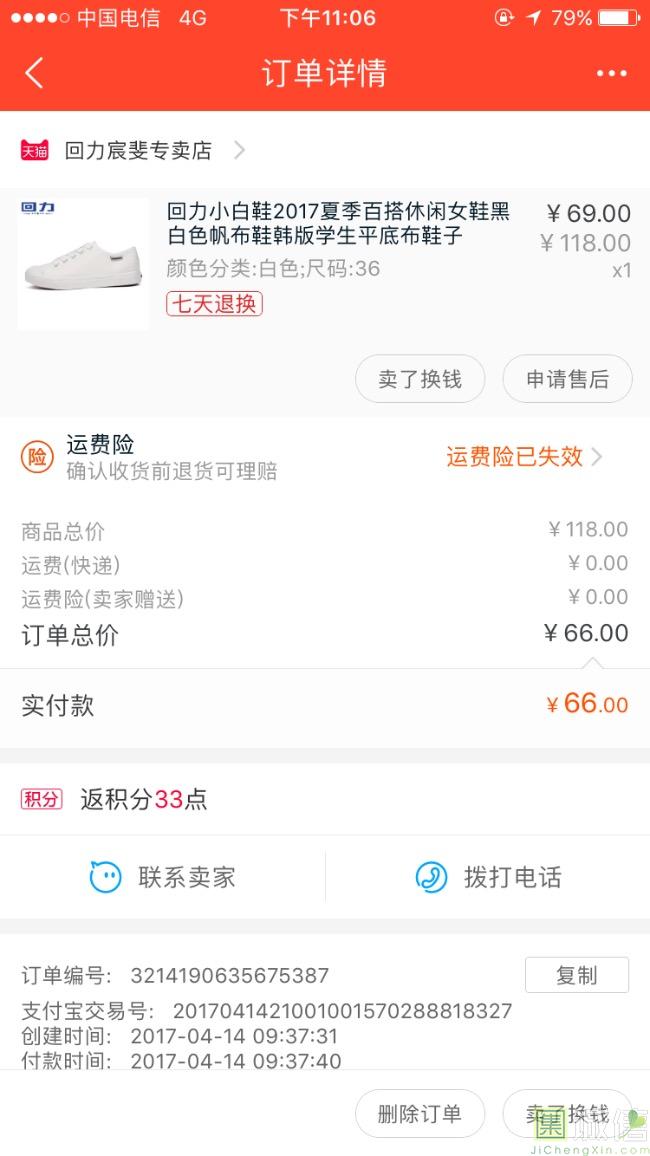Viewport: 650px width, 1156px height.
Task: Open the three-dot overflow menu
Action: [x=611, y=73]
